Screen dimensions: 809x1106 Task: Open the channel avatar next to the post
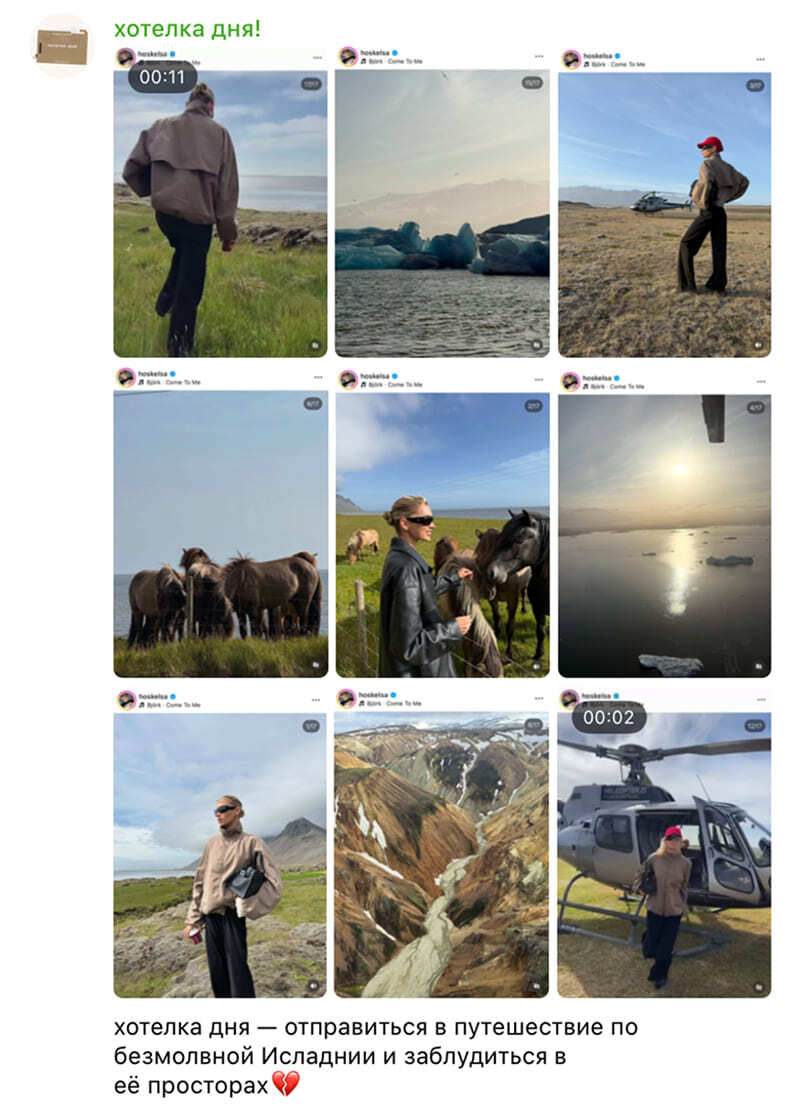tap(62, 45)
